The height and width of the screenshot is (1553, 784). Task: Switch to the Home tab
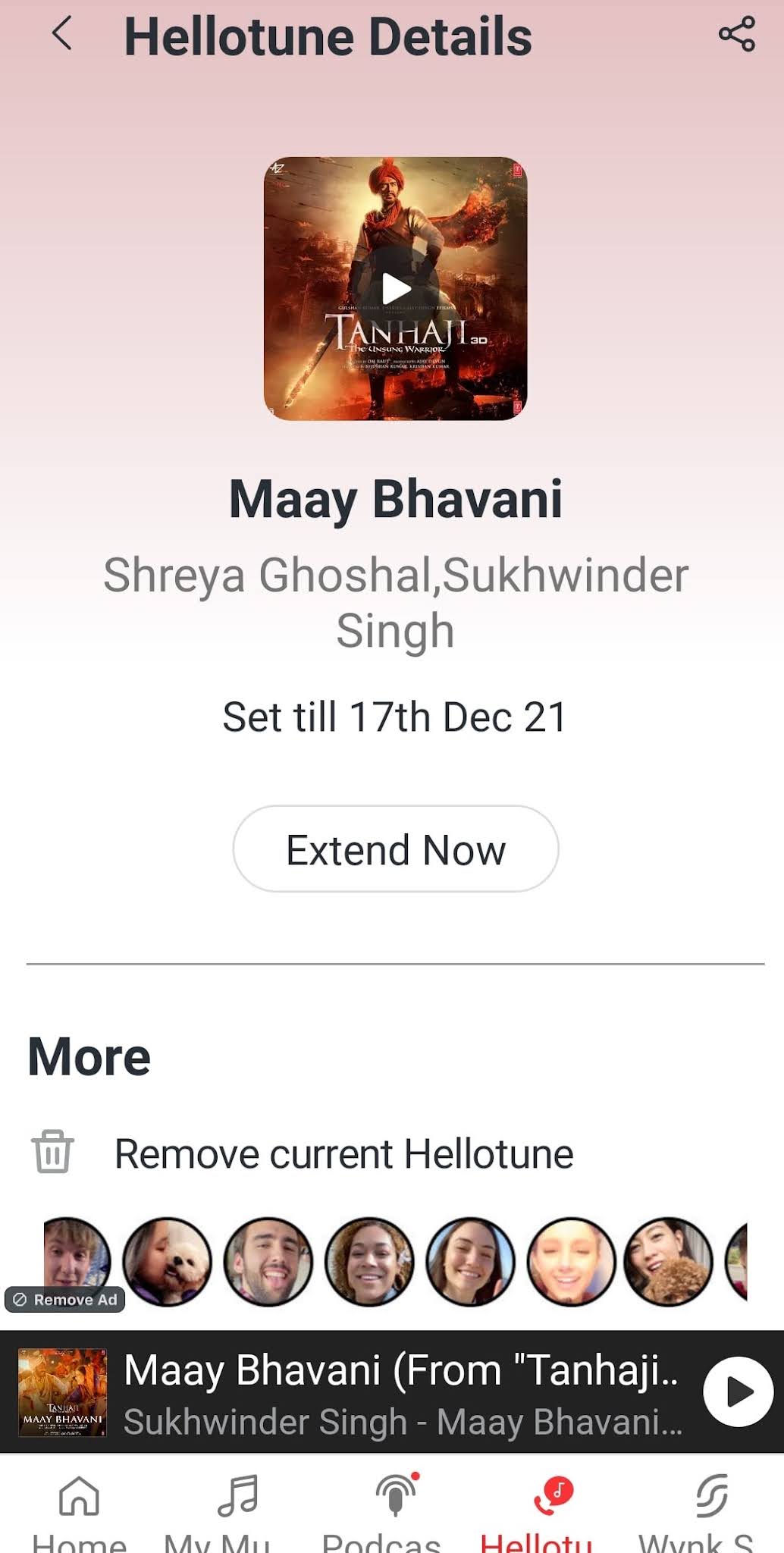(79, 1509)
